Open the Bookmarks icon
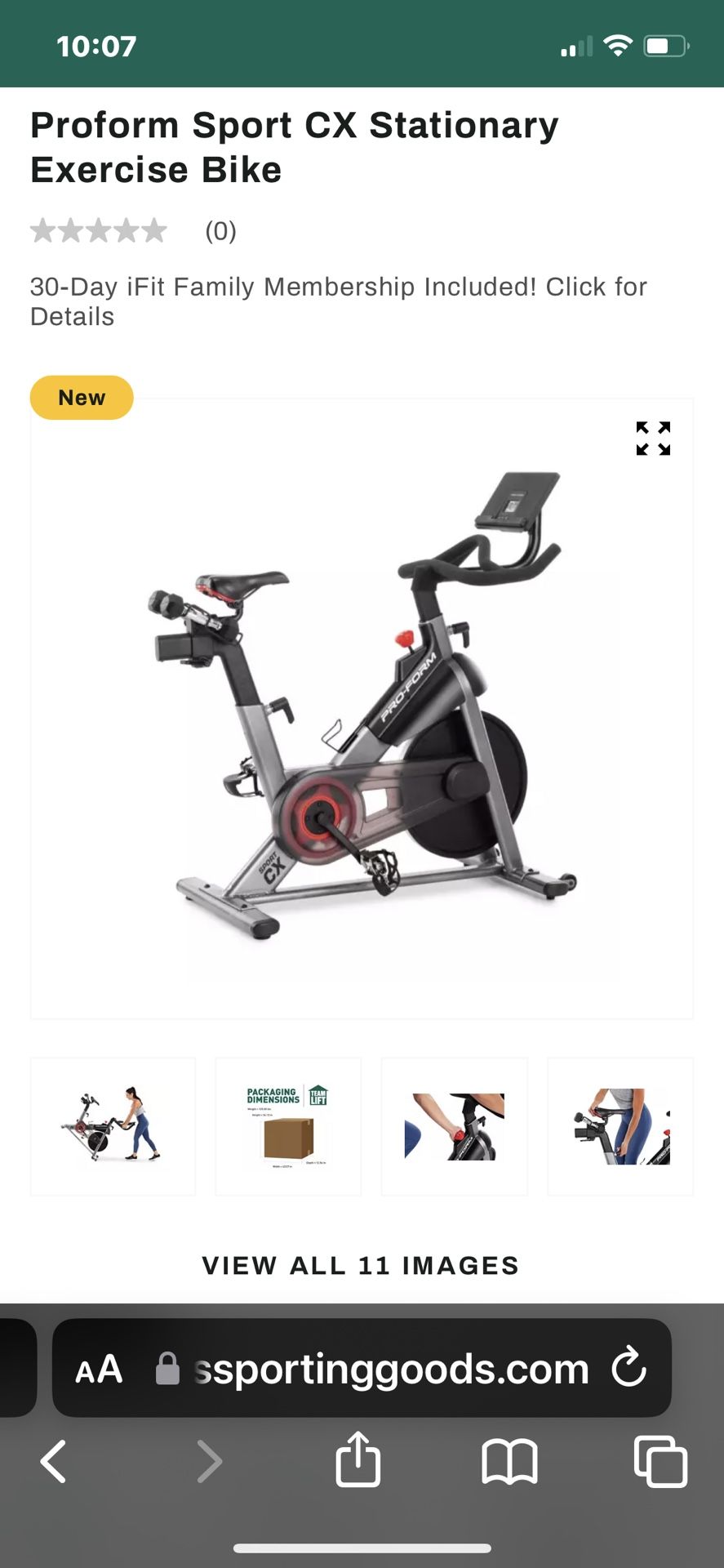This screenshot has height=1568, width=724. coord(509,1462)
